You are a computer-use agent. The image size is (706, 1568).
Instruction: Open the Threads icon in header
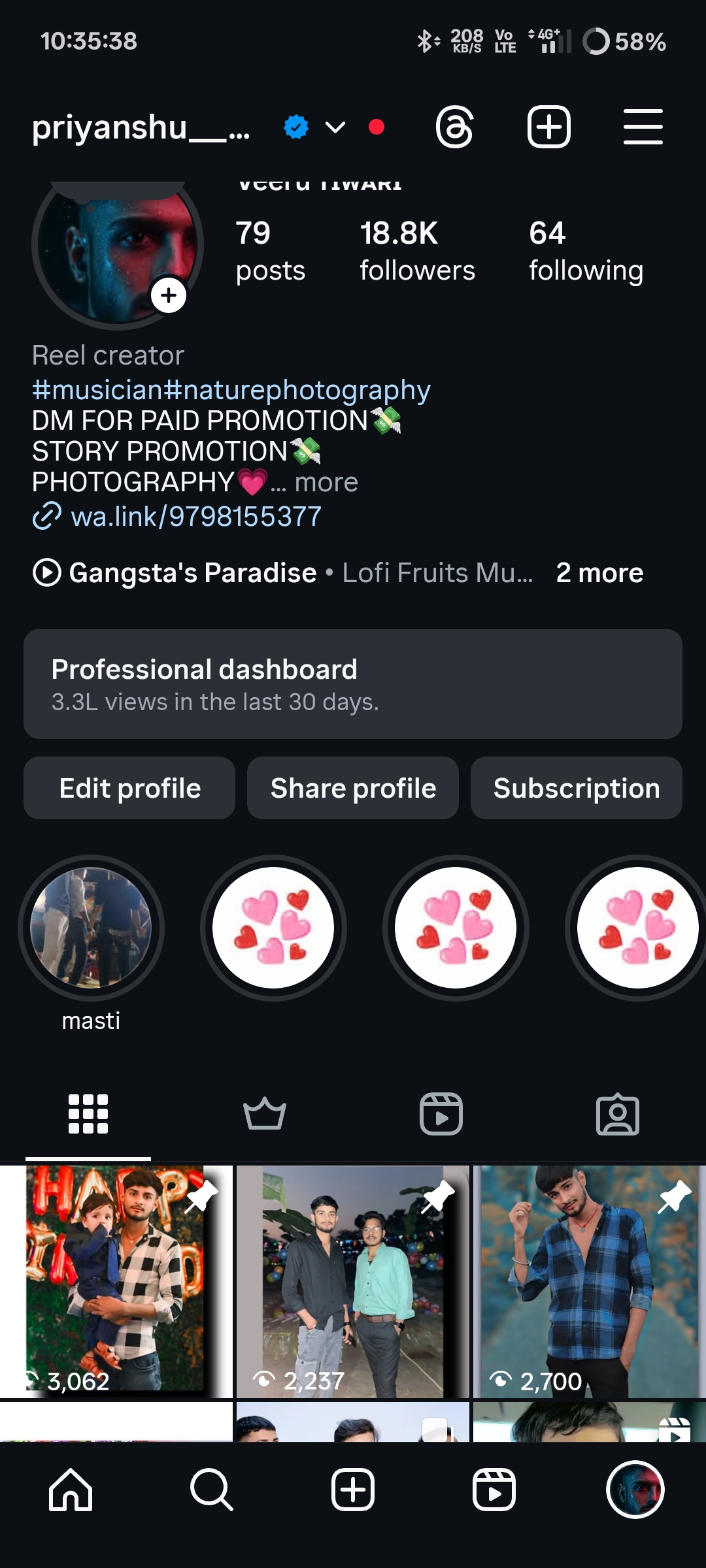pos(454,127)
